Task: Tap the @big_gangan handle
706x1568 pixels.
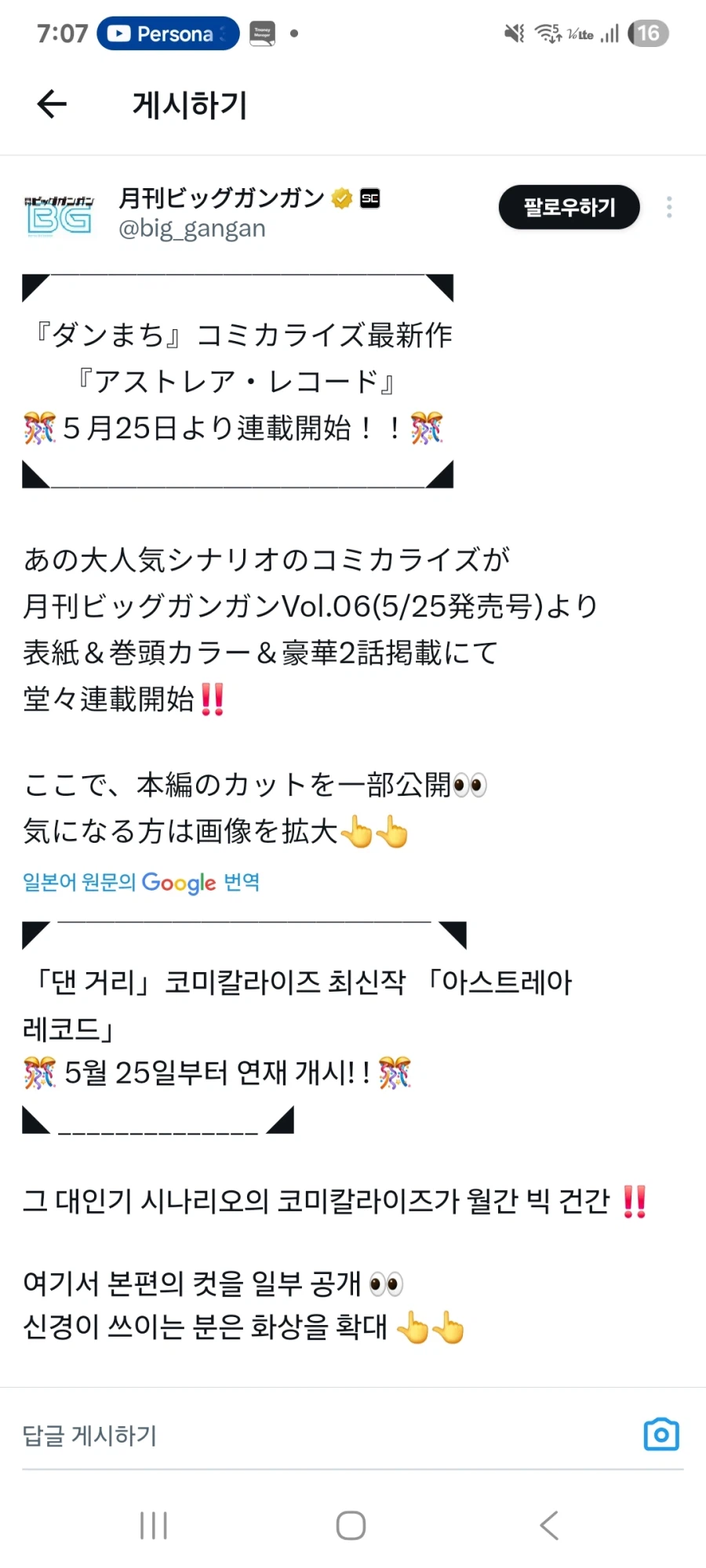Action: click(x=192, y=228)
